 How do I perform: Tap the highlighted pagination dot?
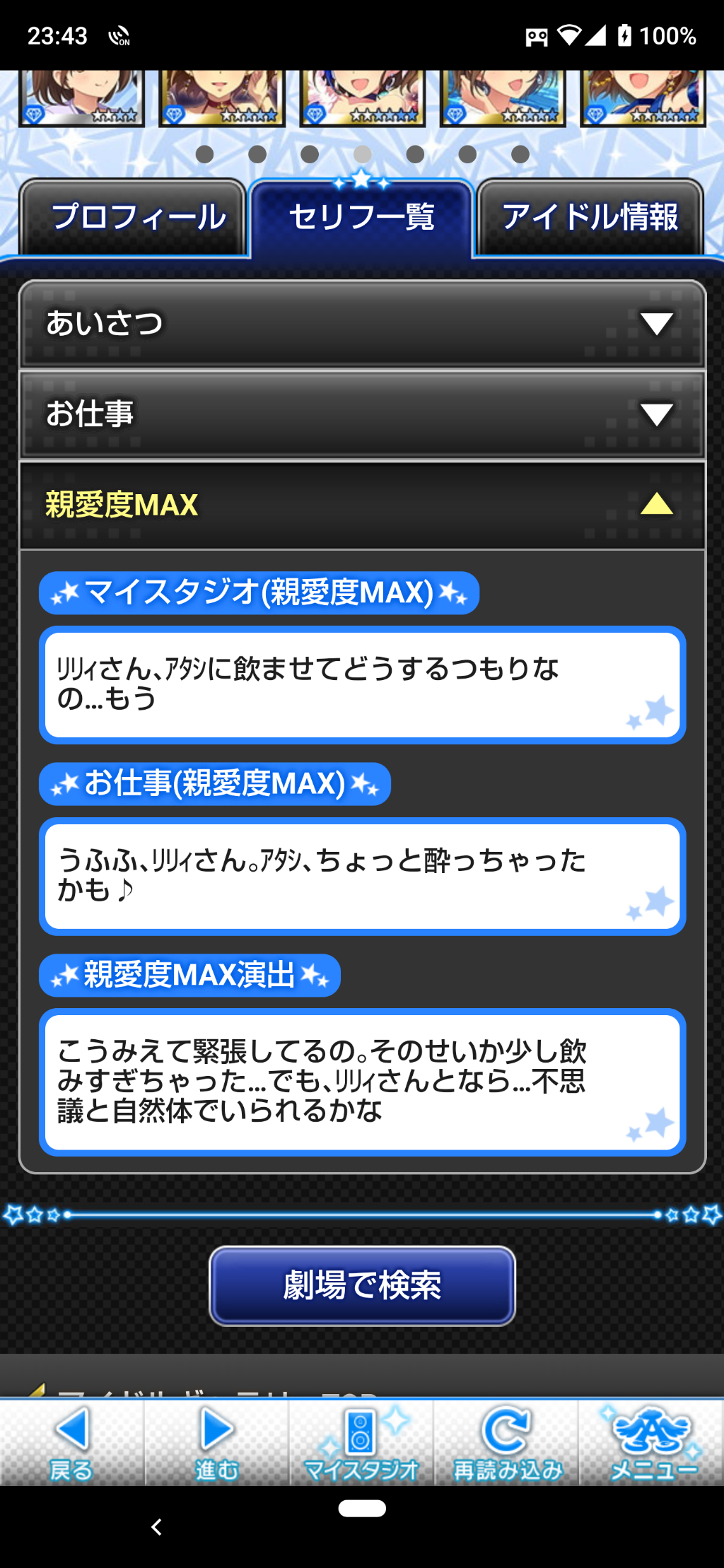(362, 152)
